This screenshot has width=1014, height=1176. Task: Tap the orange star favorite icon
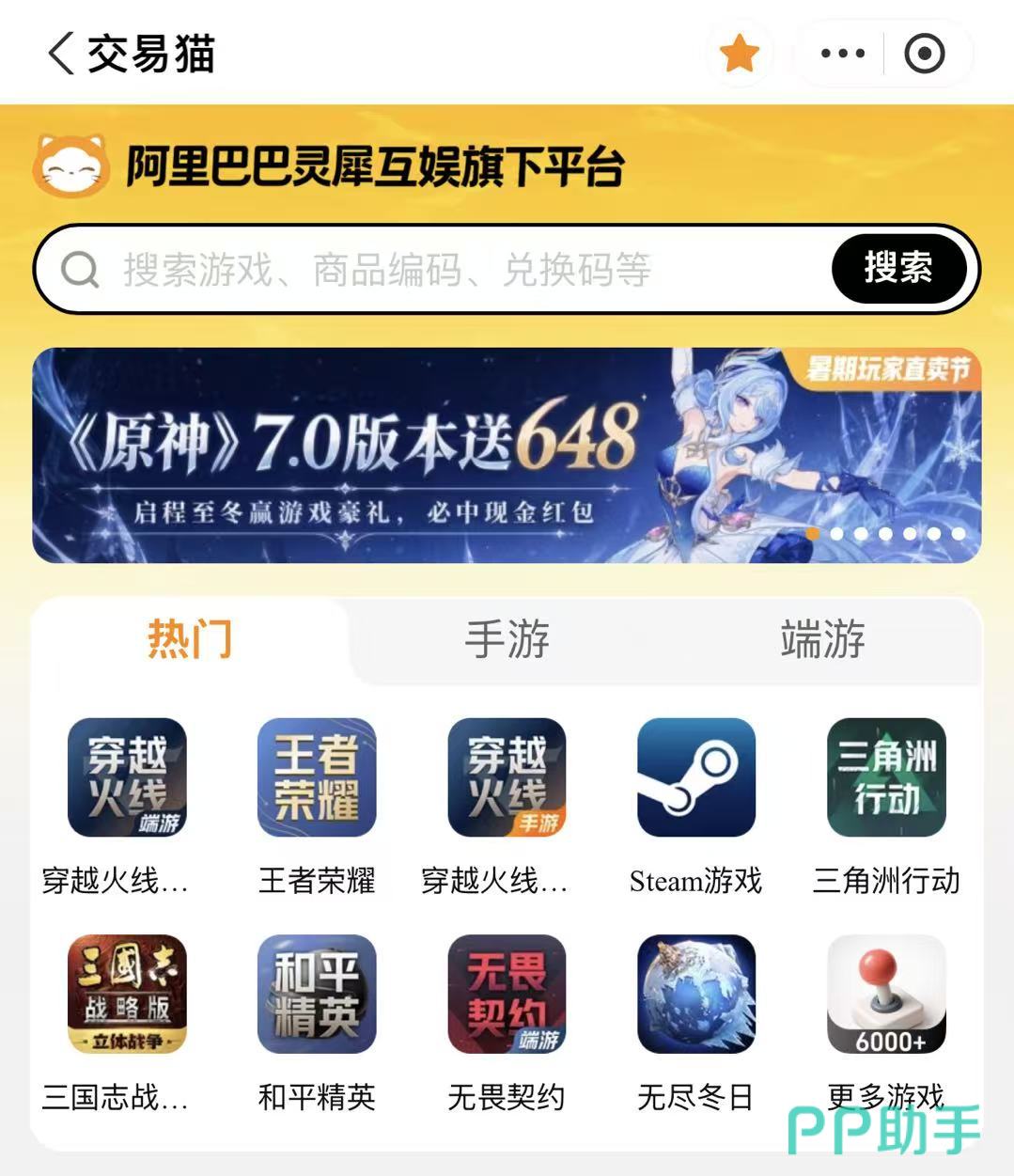tap(740, 54)
